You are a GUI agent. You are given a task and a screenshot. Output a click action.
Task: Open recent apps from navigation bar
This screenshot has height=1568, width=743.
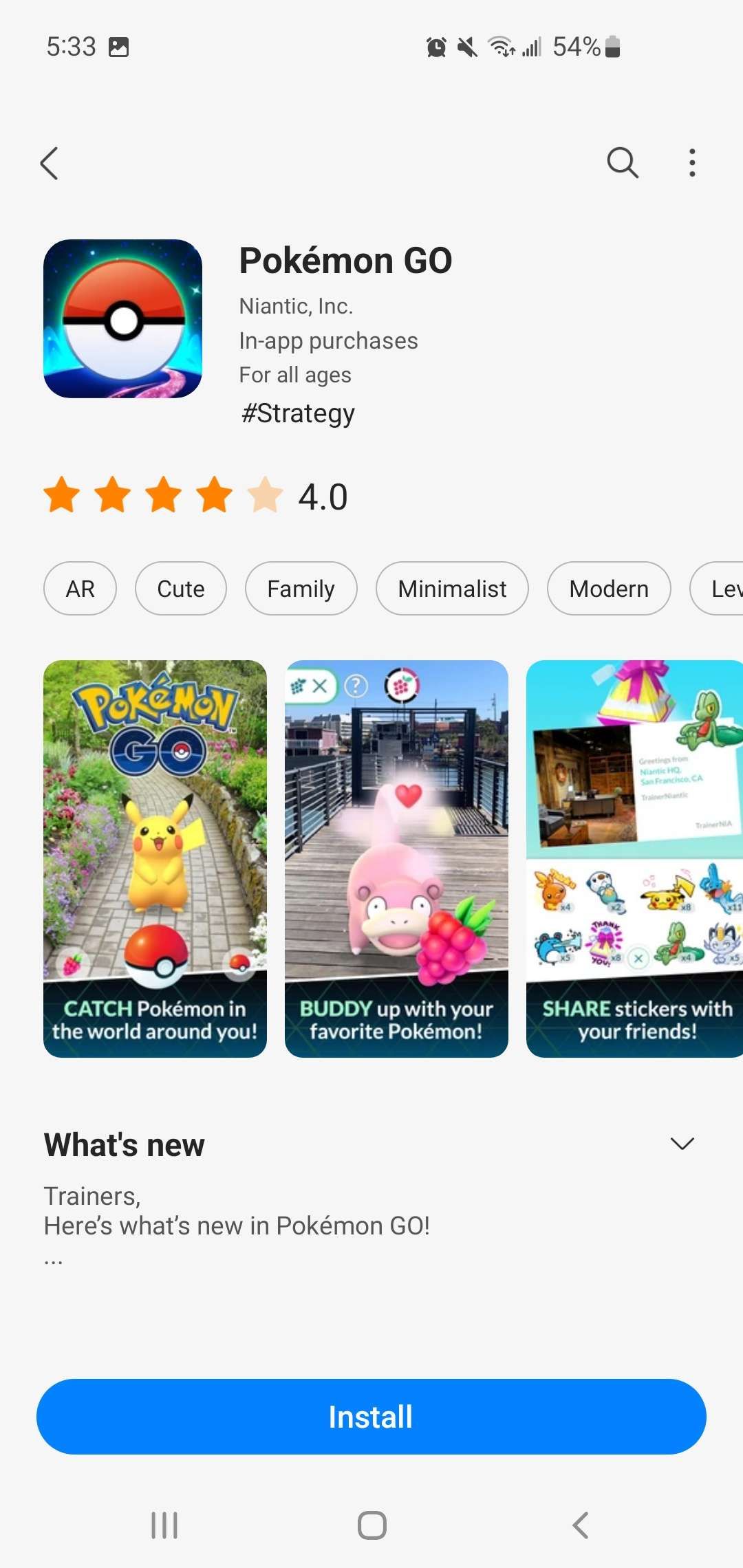click(164, 1525)
